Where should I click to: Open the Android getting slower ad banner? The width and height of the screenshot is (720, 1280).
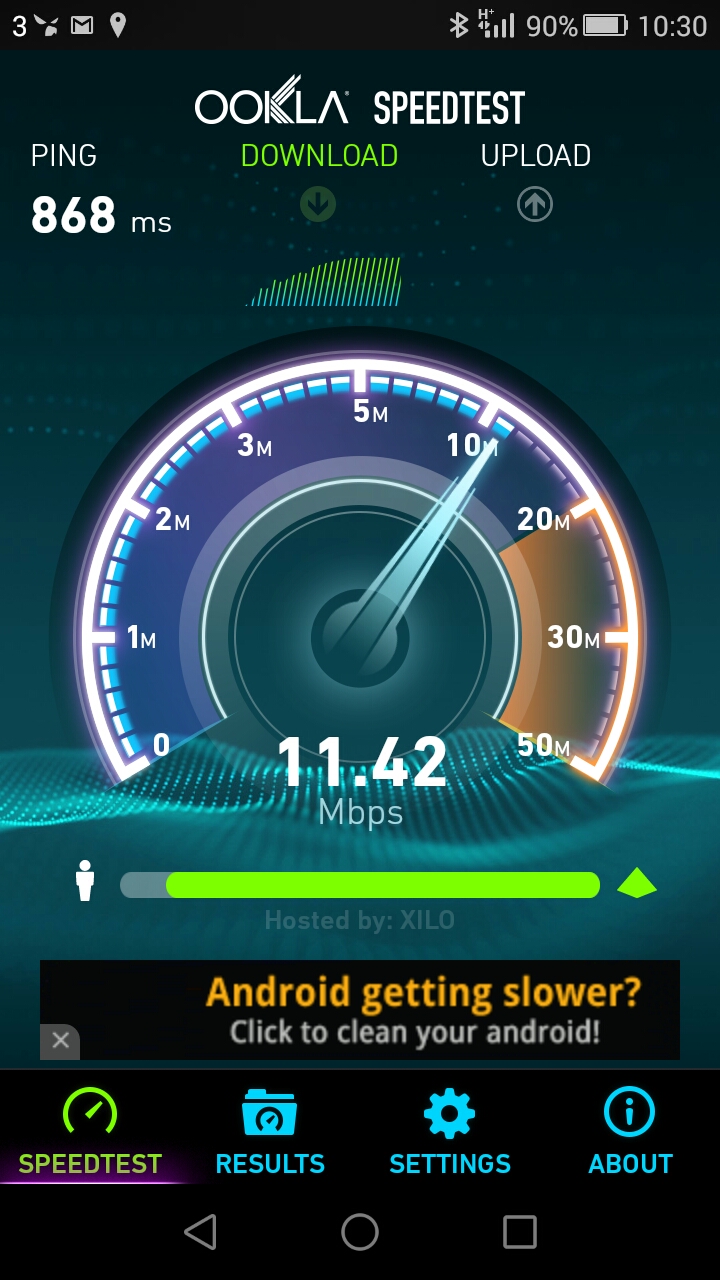360,1010
